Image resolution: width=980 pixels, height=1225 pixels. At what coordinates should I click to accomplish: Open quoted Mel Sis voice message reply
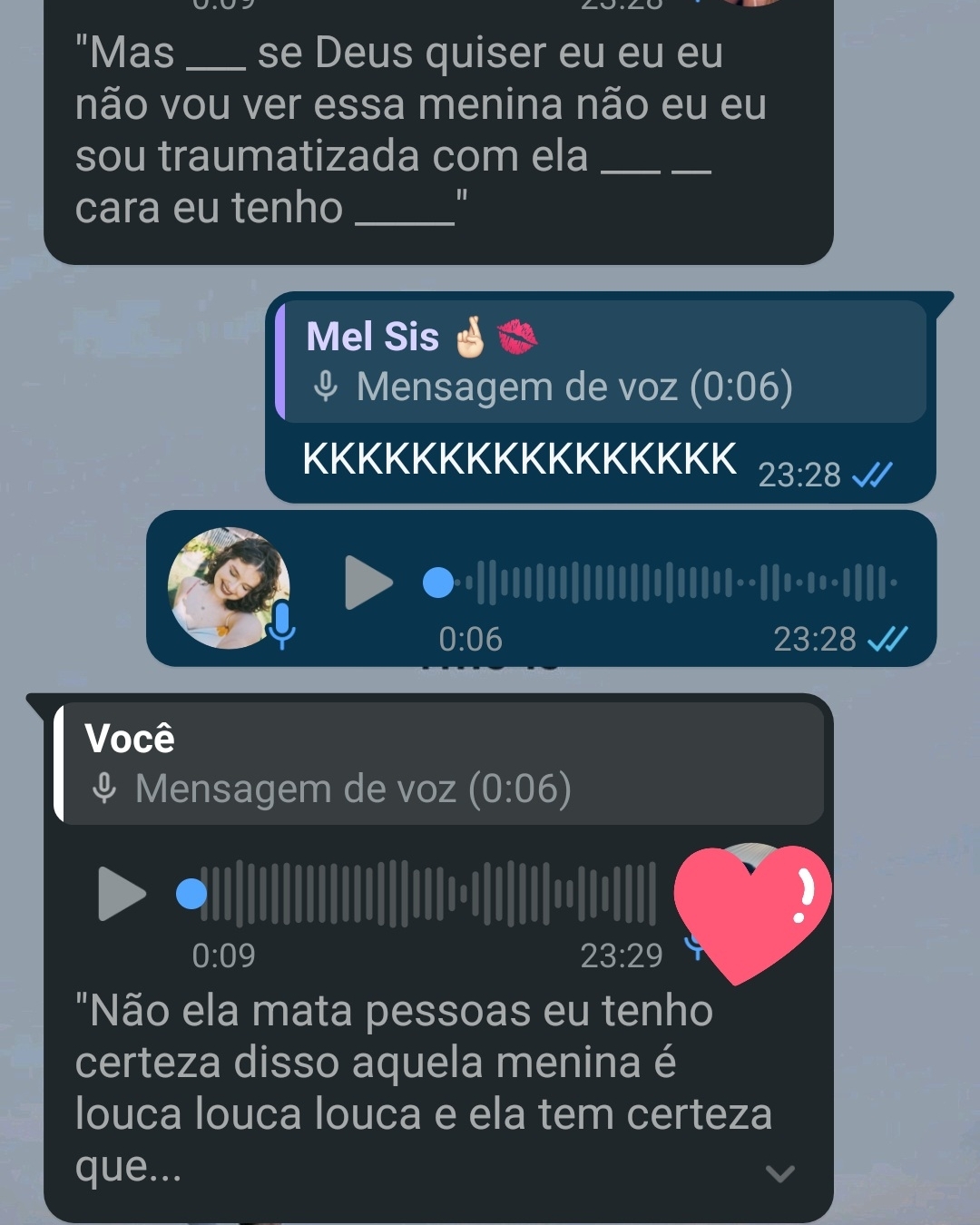tap(599, 363)
